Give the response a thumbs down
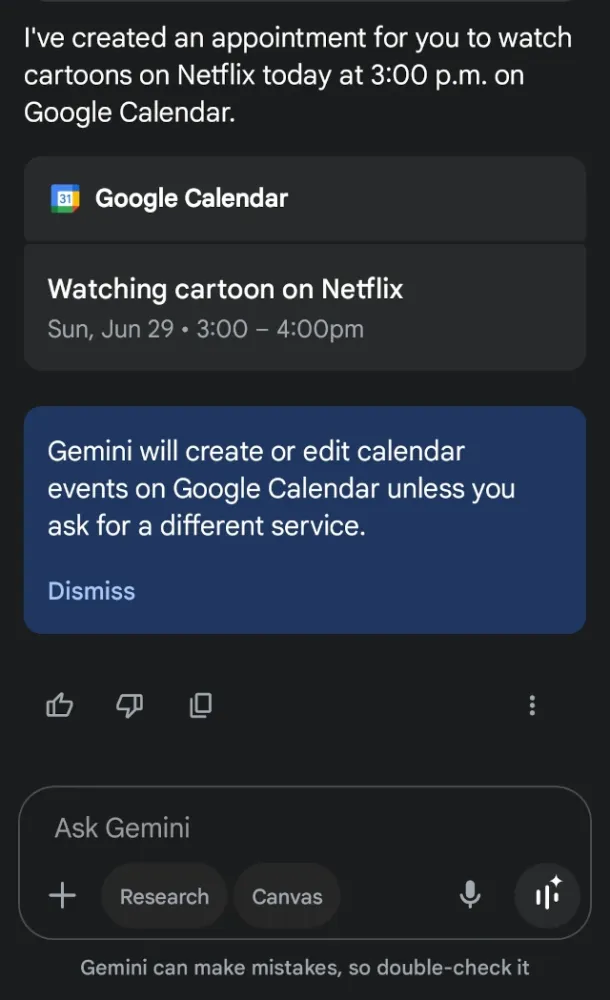The image size is (610, 1000). (130, 705)
